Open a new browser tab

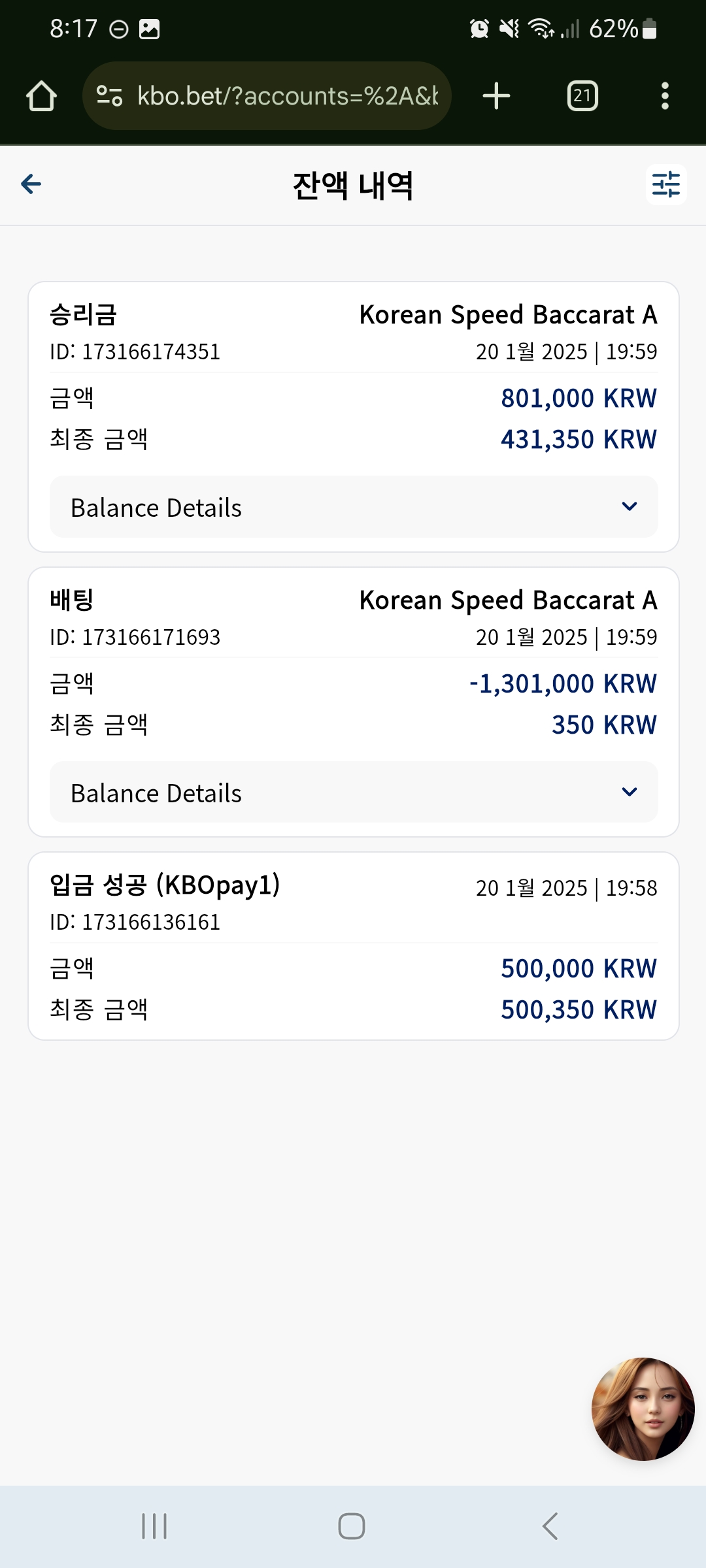[x=496, y=96]
